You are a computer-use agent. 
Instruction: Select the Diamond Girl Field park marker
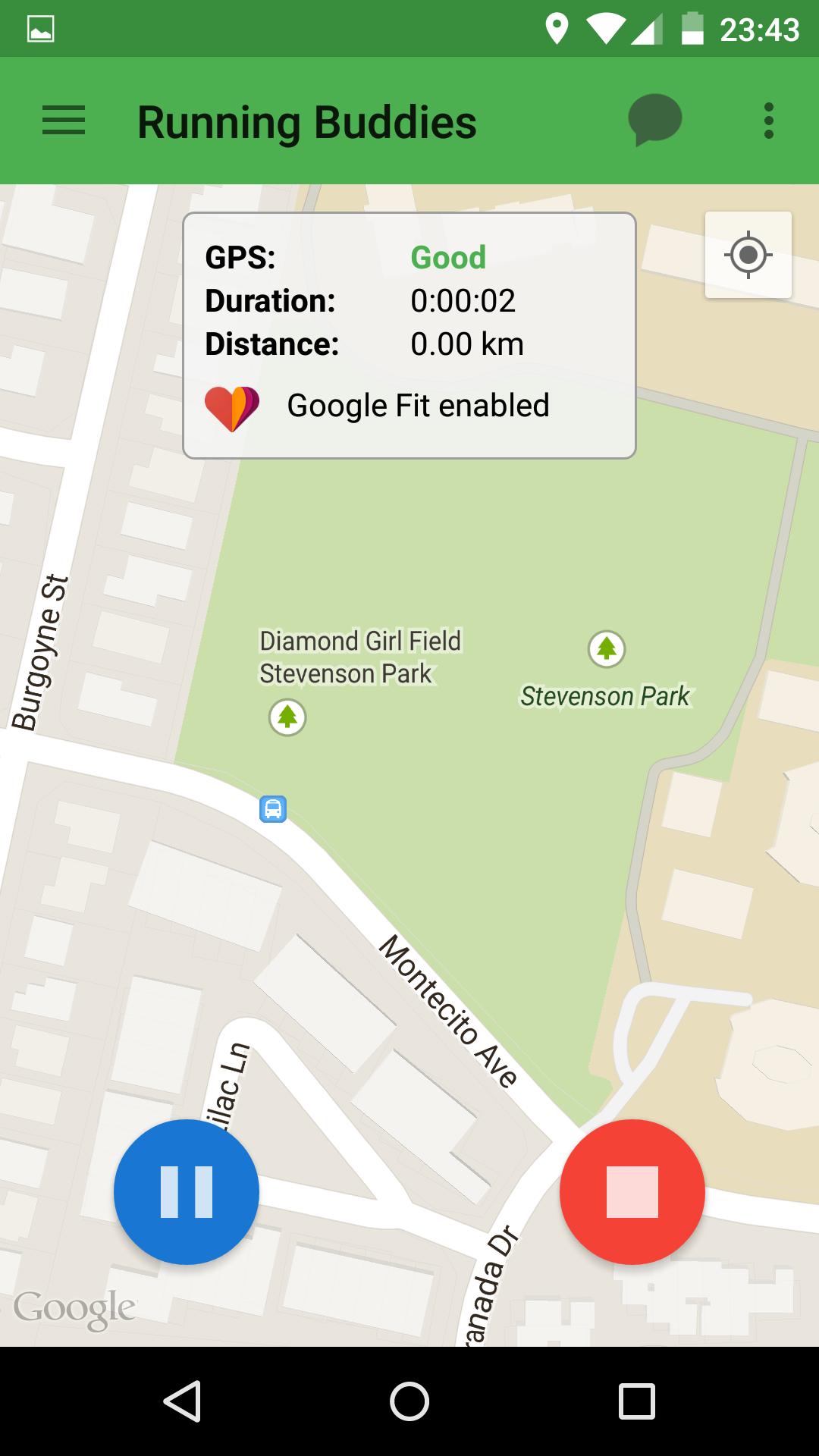click(x=287, y=717)
